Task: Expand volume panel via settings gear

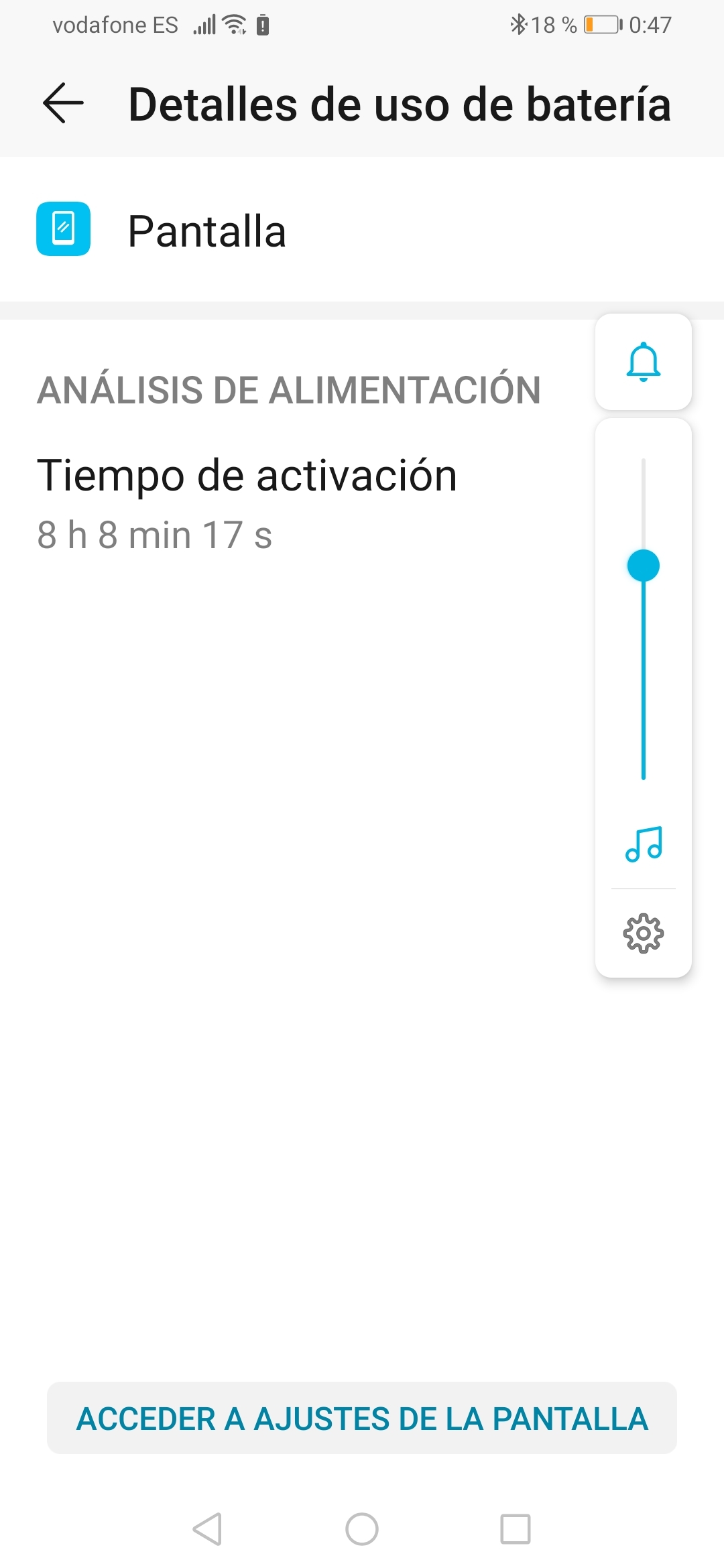Action: click(x=642, y=933)
